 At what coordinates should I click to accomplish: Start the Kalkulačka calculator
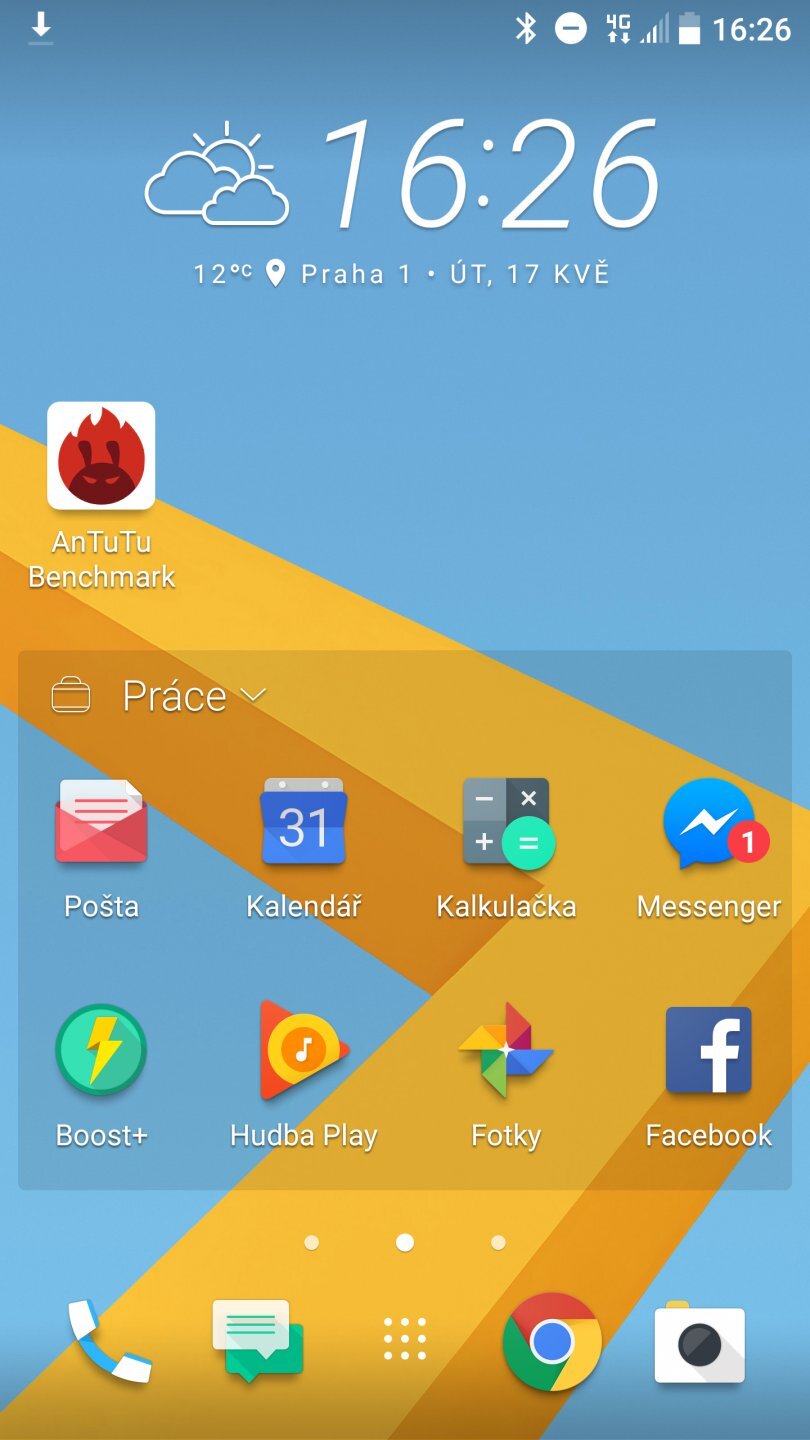[505, 822]
